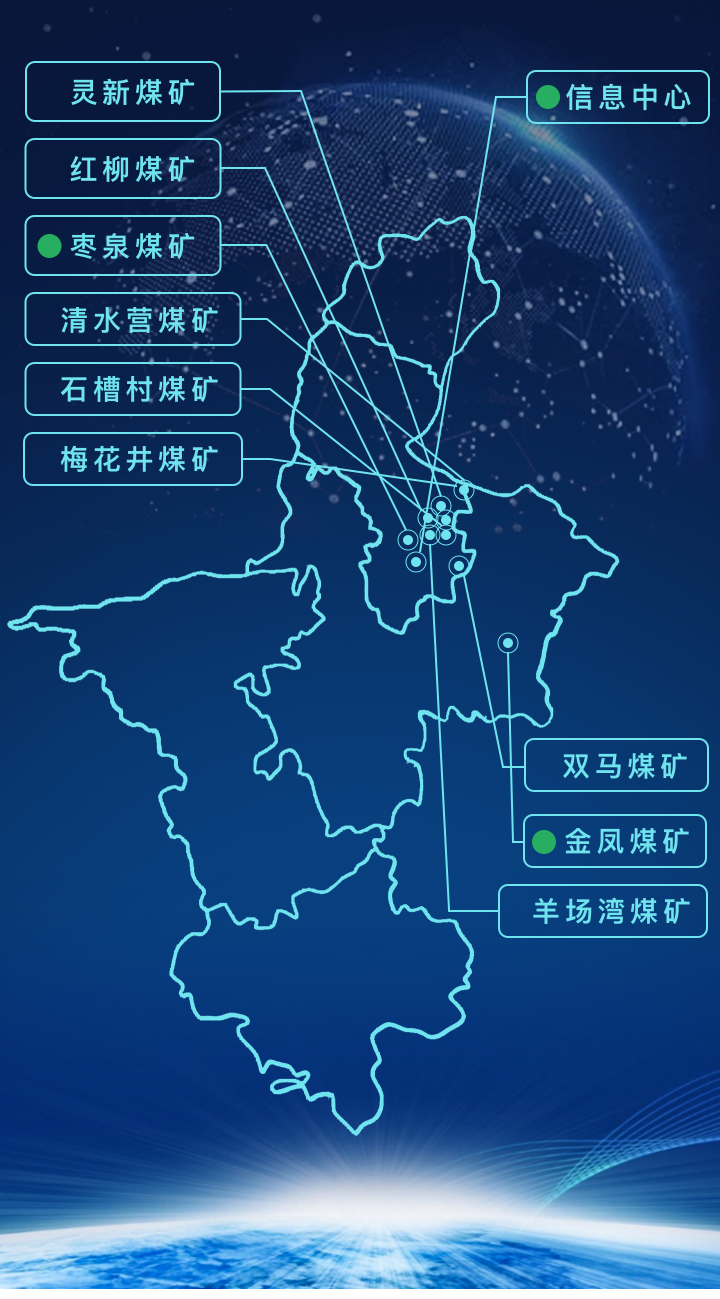The image size is (720, 1299).
Task: Select the 灵新煤矿 label
Action: [122, 92]
